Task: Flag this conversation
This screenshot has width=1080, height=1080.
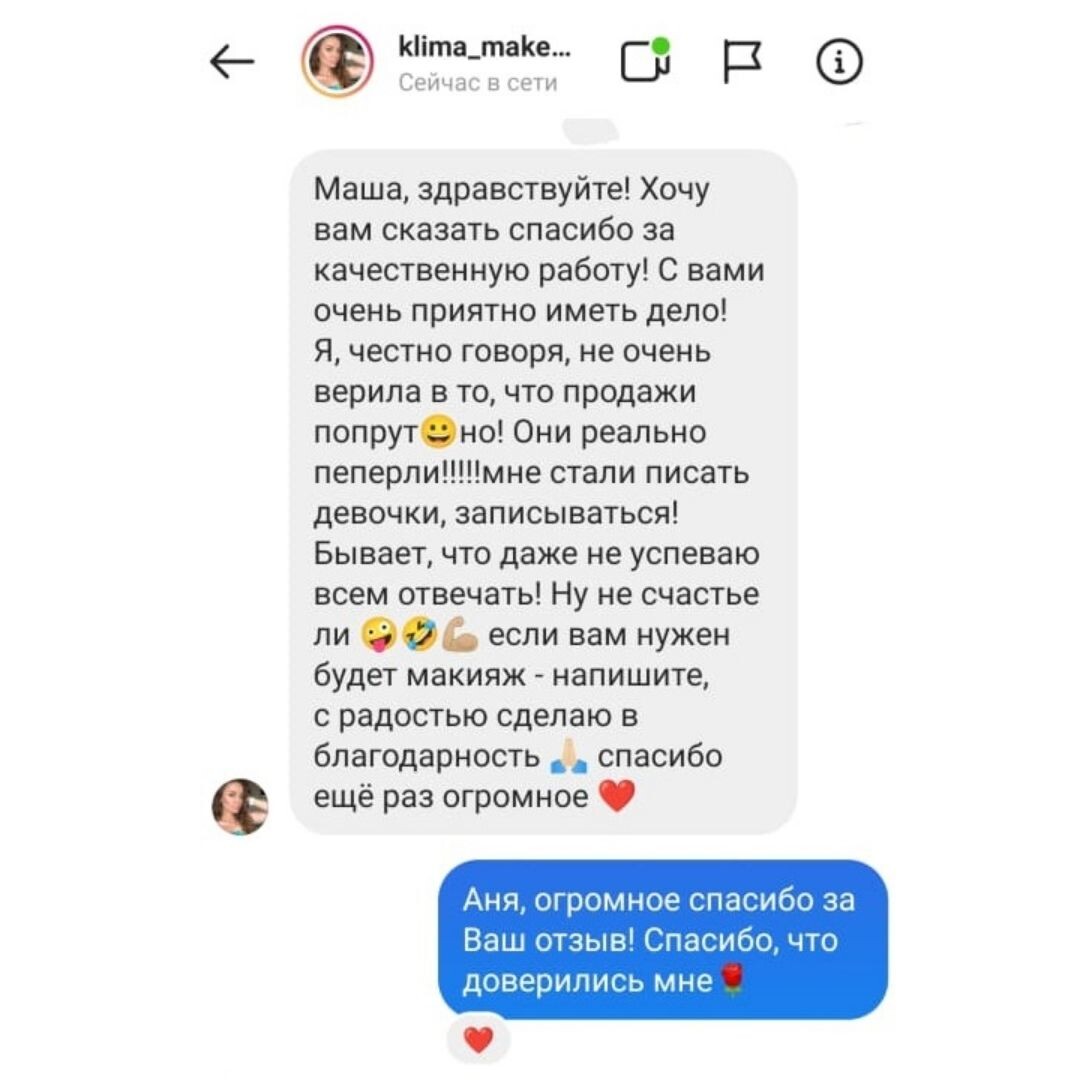Action: tap(741, 62)
